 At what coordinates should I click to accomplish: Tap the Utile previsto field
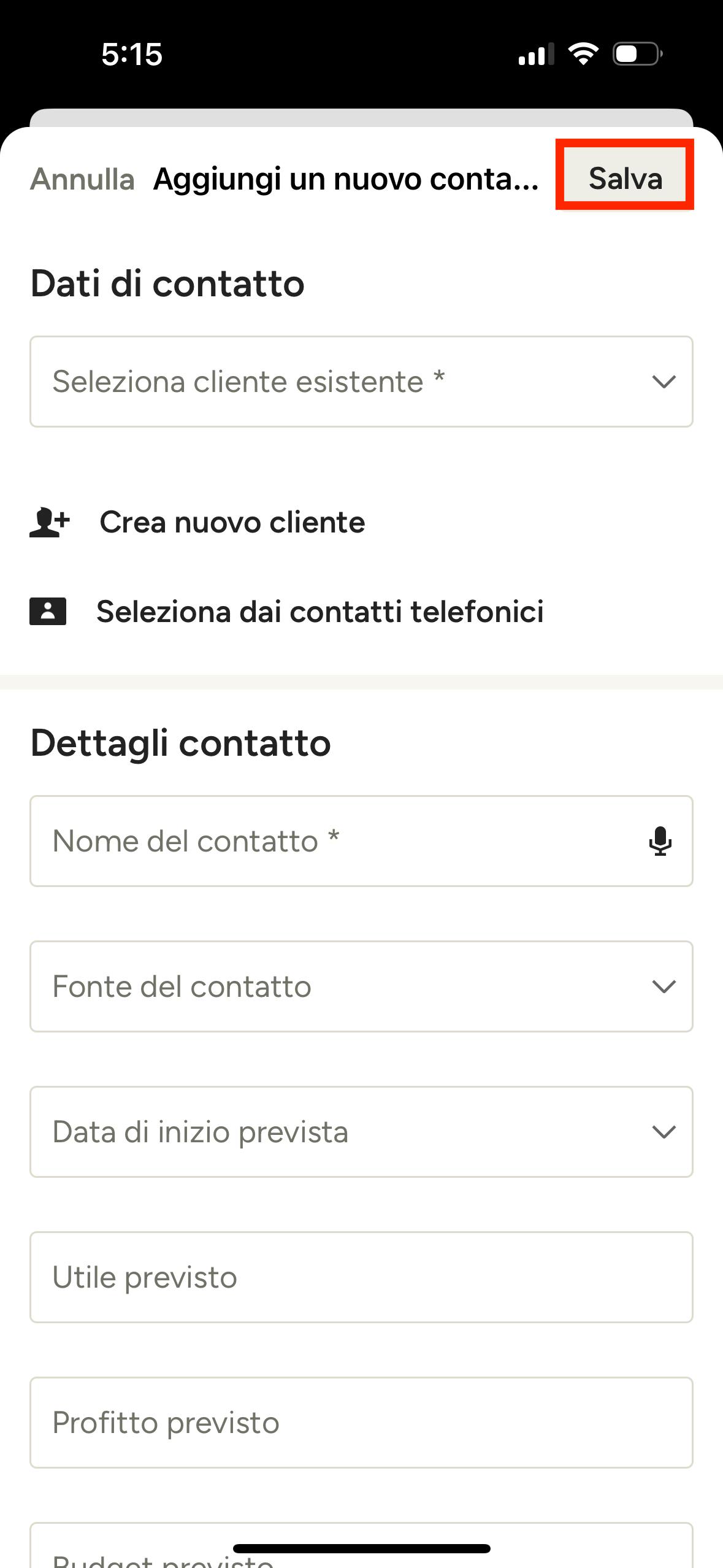click(x=361, y=1277)
